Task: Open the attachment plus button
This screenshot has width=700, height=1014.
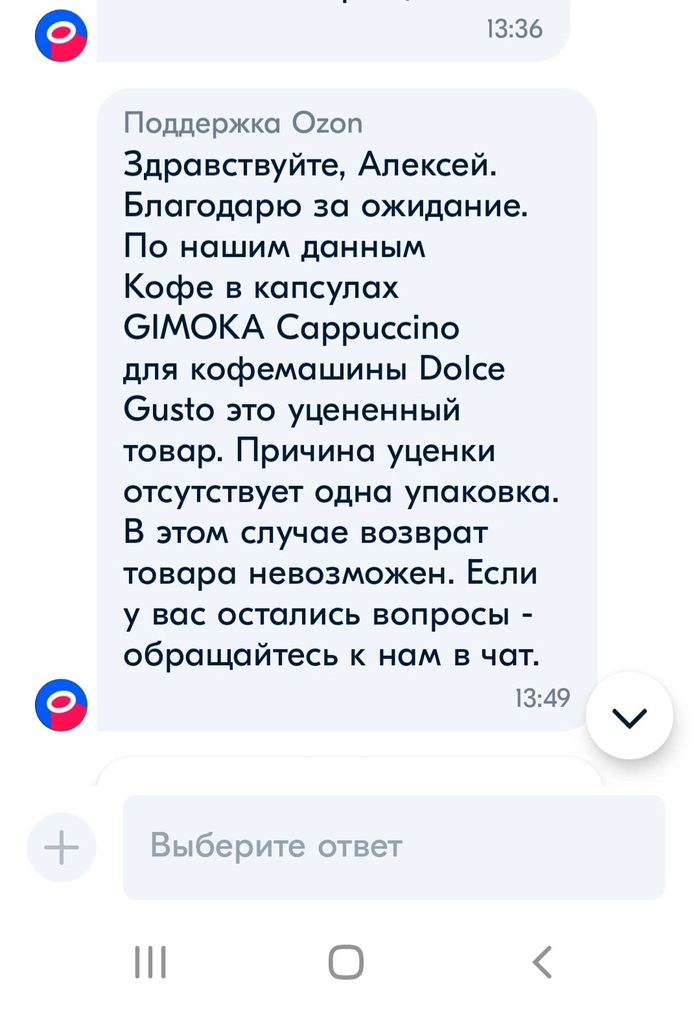Action: [62, 847]
